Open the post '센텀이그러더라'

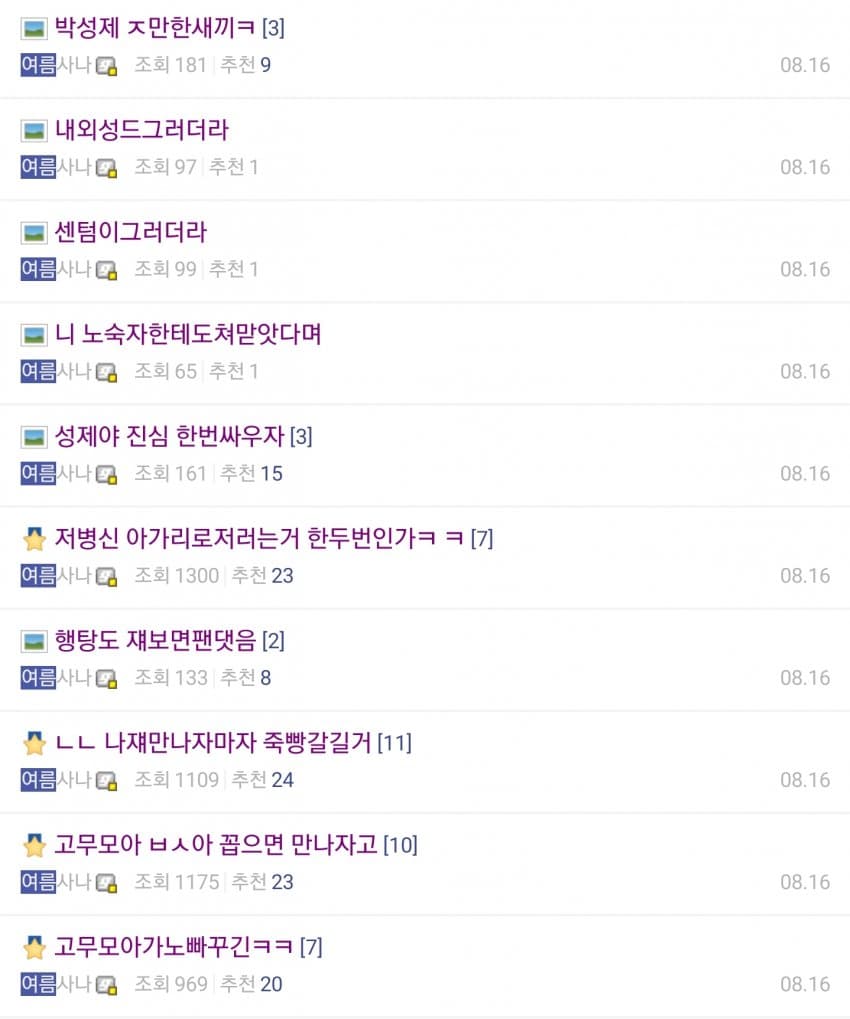[x=130, y=232]
